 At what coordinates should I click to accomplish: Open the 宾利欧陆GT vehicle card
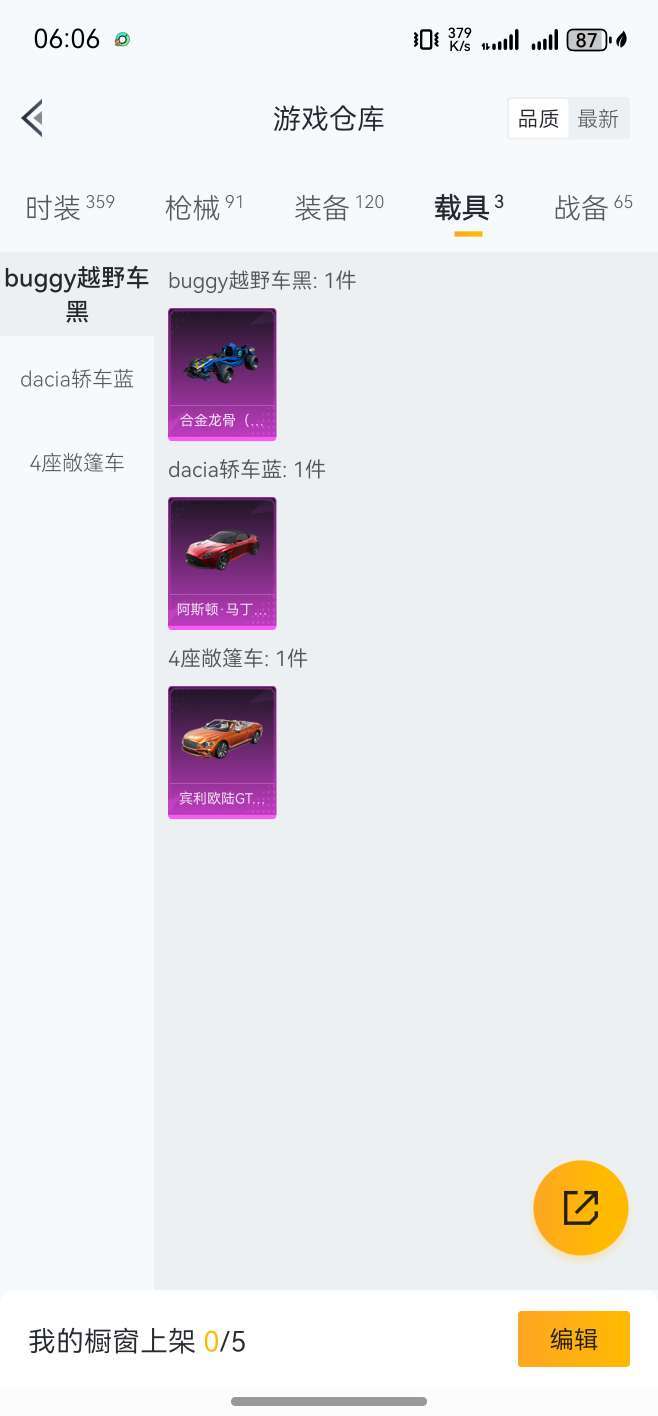point(222,751)
